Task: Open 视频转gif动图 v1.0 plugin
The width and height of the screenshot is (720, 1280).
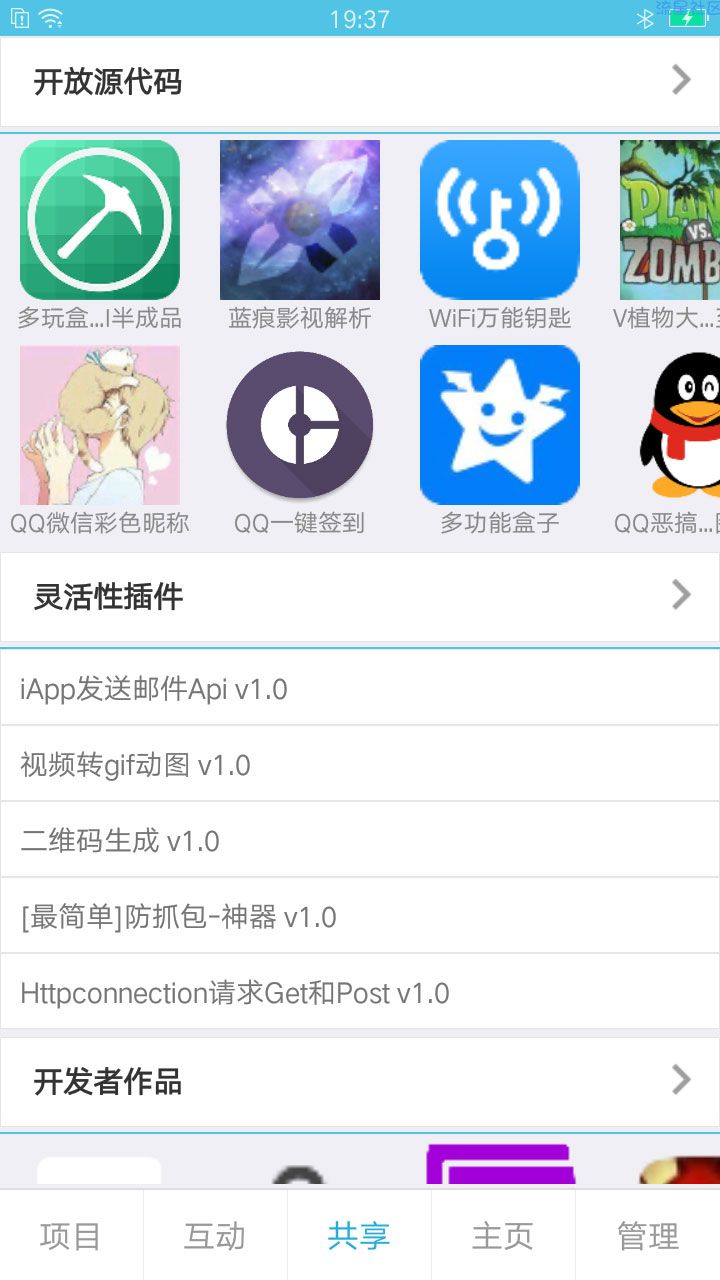Action: pyautogui.click(x=360, y=765)
